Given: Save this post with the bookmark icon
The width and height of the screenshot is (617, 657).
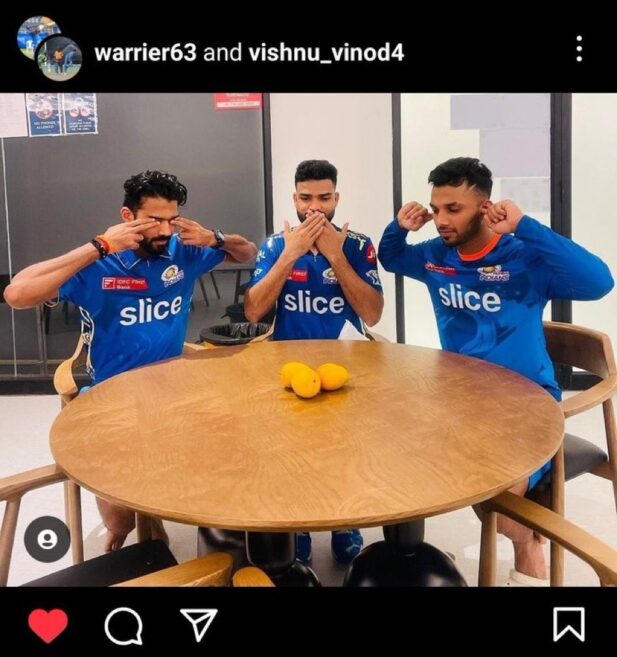Looking at the screenshot, I should pyautogui.click(x=568, y=624).
